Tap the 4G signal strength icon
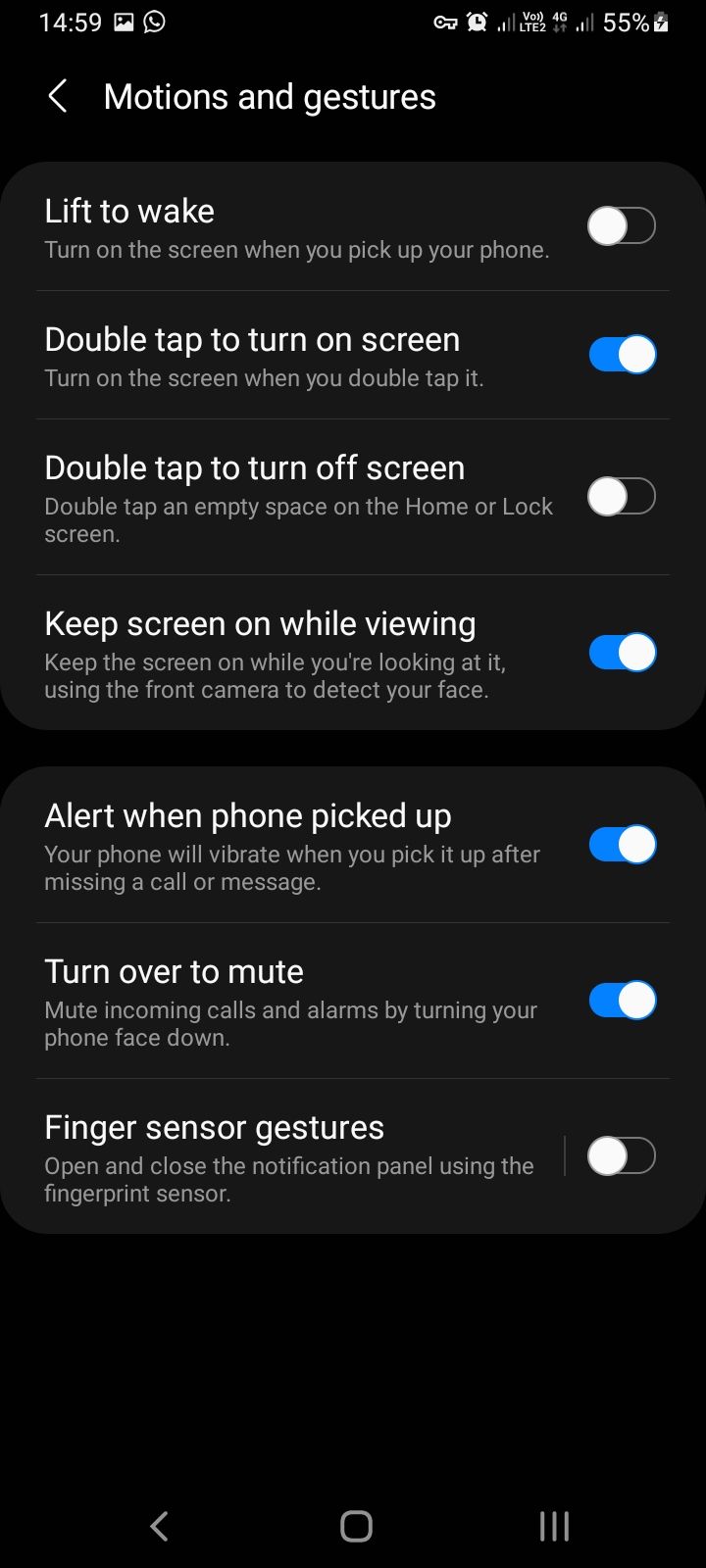The height and width of the screenshot is (1568, 706). click(x=557, y=22)
